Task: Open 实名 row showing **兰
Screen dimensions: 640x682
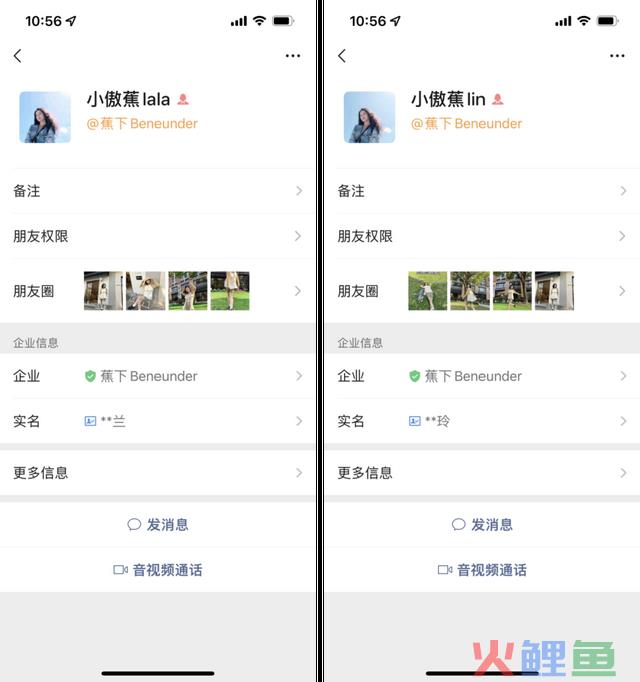Action: coord(157,422)
